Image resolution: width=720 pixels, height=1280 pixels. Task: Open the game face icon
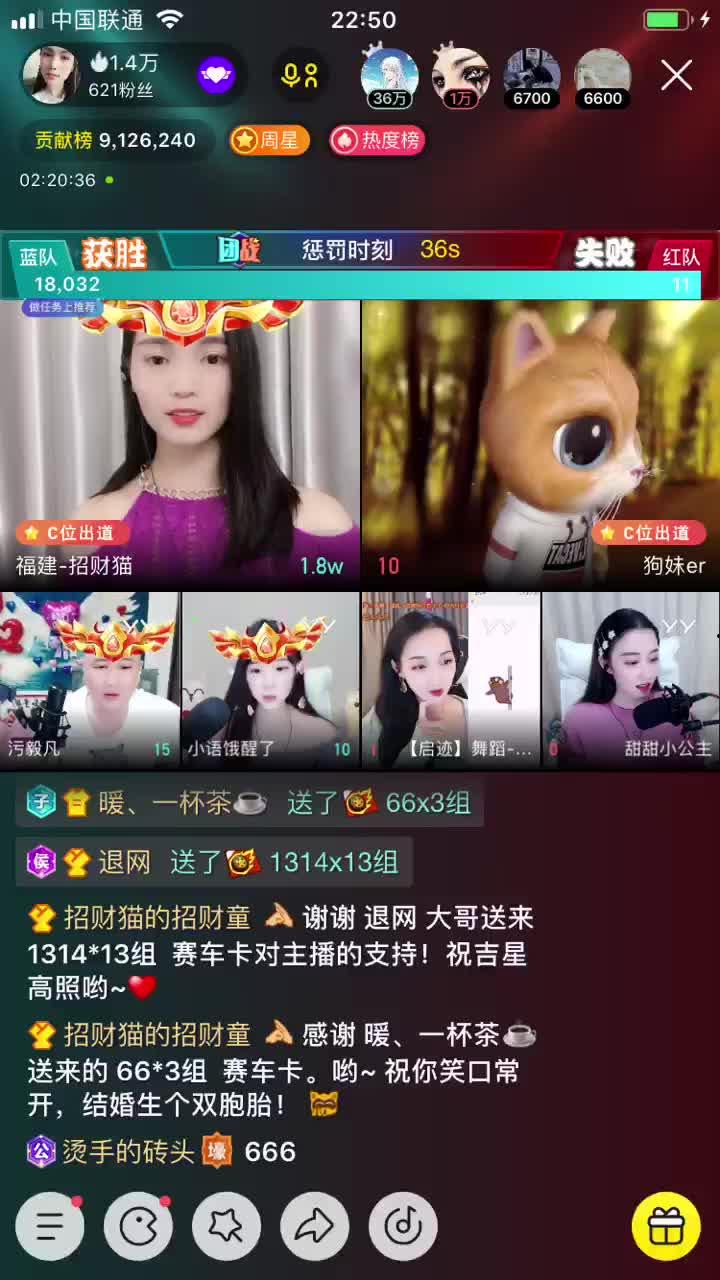click(x=138, y=1226)
